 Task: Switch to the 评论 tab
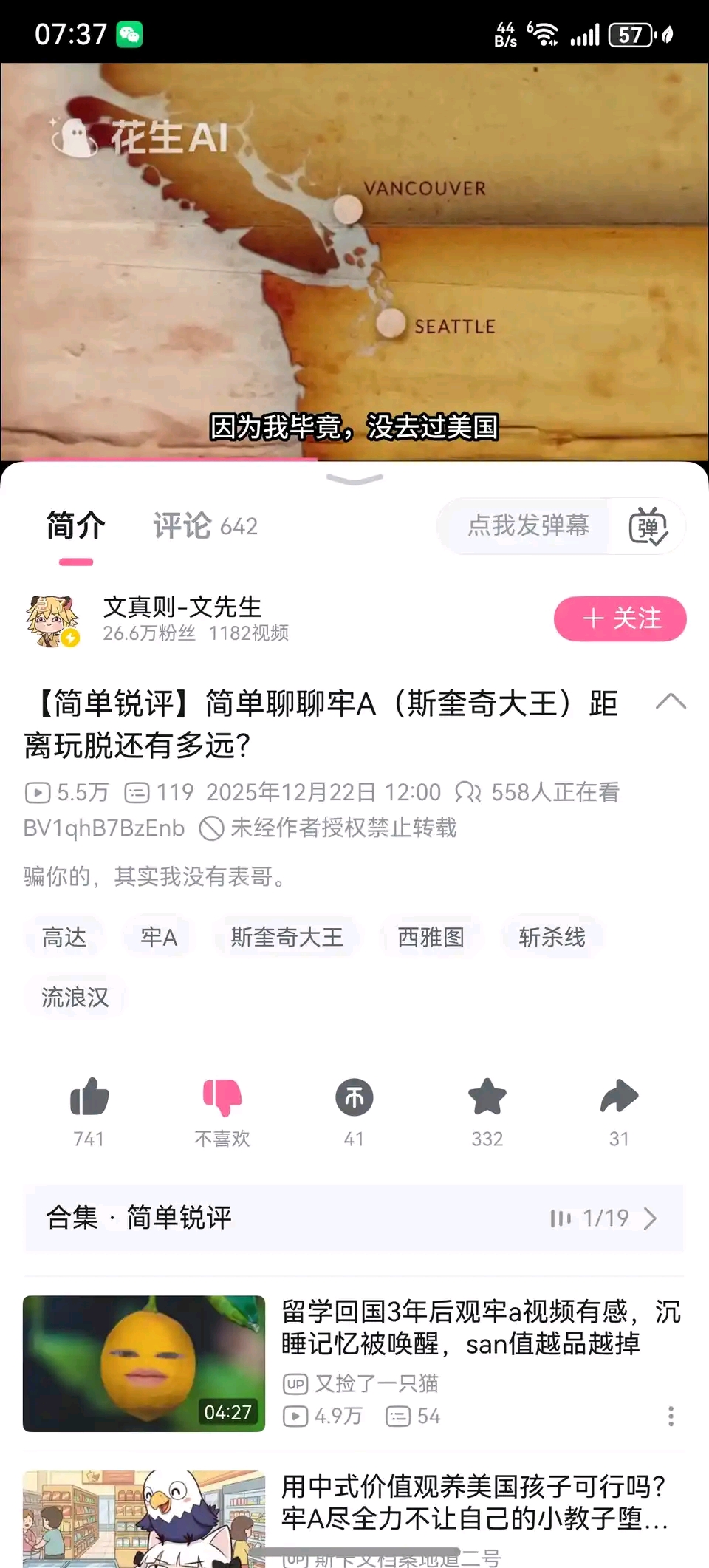click(x=205, y=526)
